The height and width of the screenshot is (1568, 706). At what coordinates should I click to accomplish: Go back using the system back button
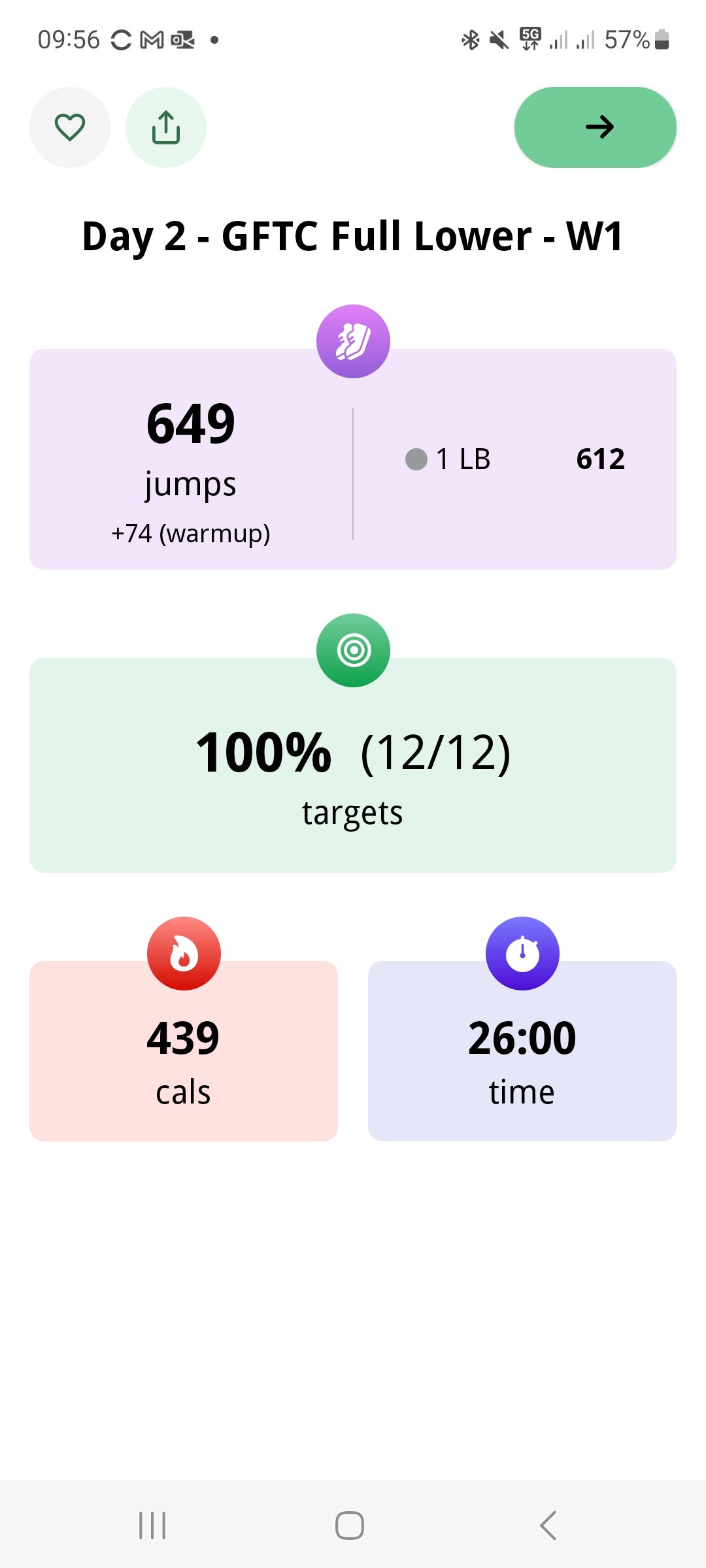point(548,1526)
